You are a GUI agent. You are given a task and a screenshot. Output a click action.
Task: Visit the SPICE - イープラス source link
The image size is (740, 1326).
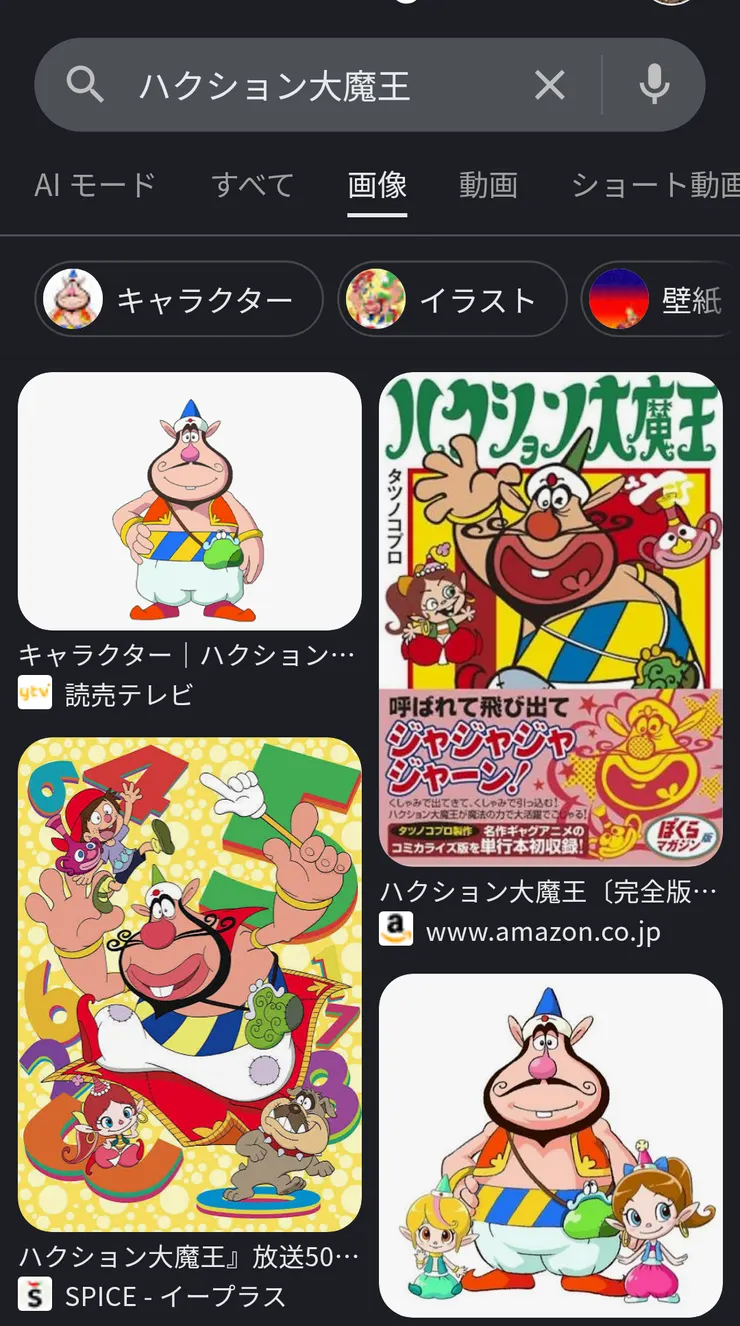point(180,1297)
